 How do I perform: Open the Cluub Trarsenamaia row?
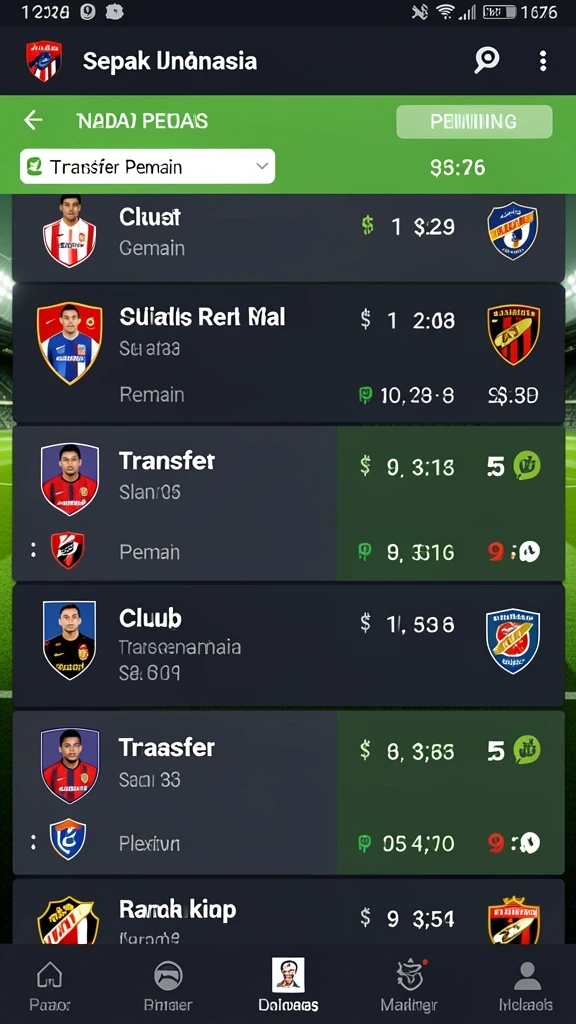(288, 645)
